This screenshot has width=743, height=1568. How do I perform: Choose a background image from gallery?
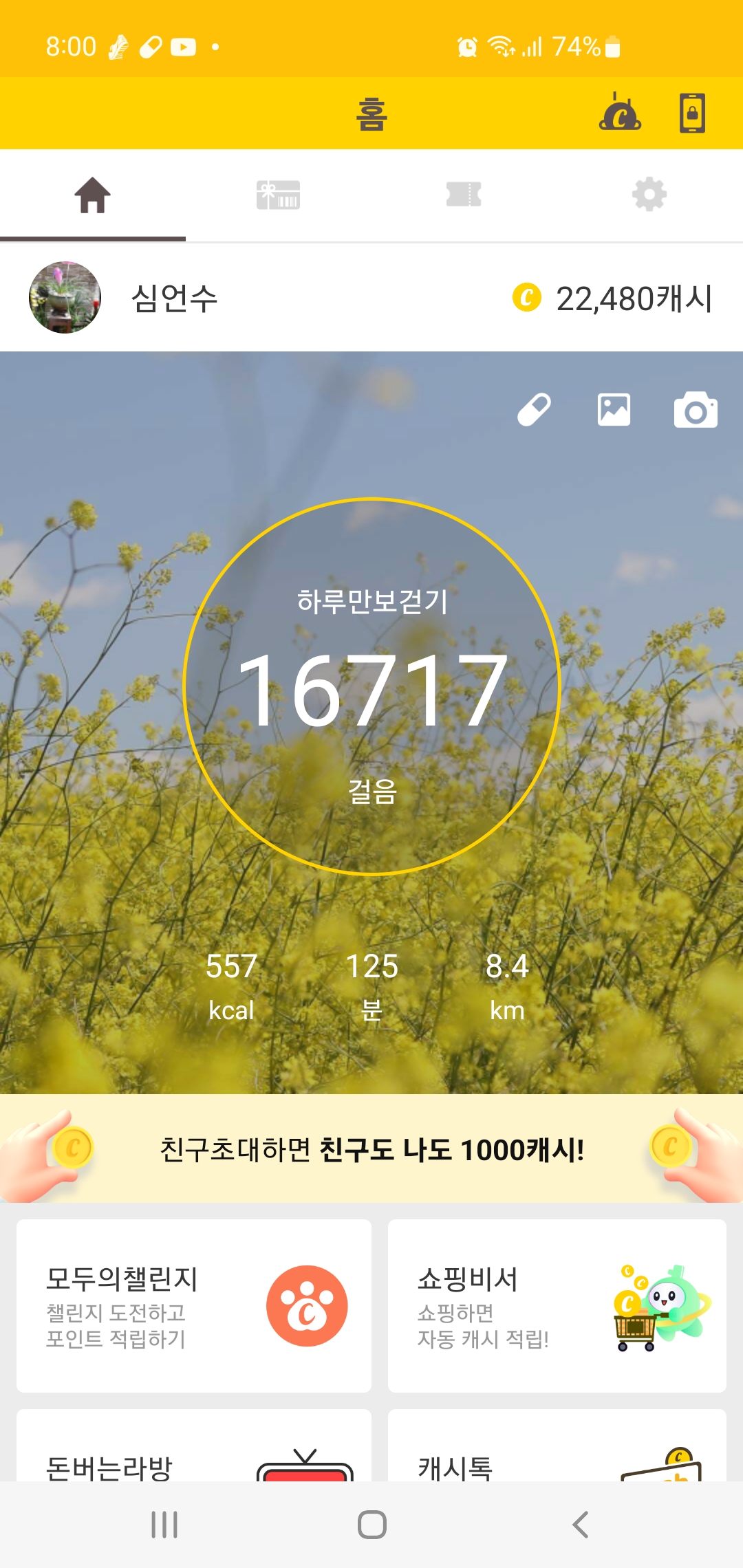[614, 411]
